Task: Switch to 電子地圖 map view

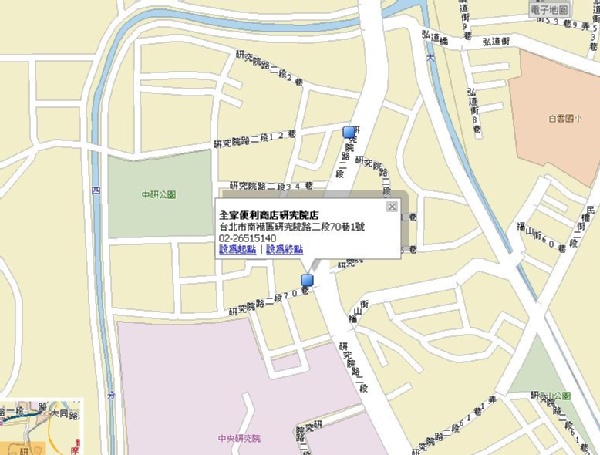Action: [550, 7]
